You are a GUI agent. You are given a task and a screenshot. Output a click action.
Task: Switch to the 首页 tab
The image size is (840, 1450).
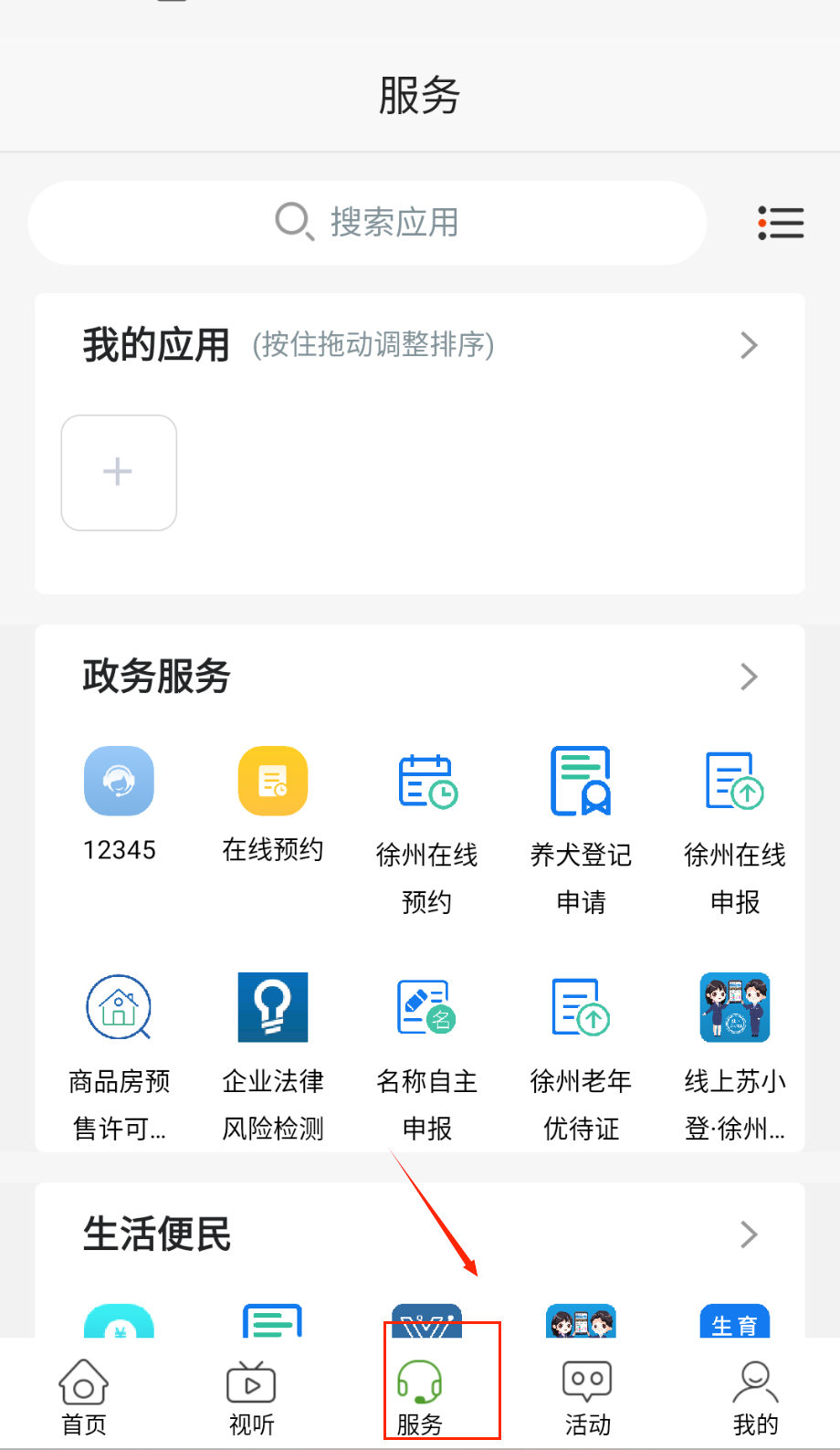pos(84,1396)
